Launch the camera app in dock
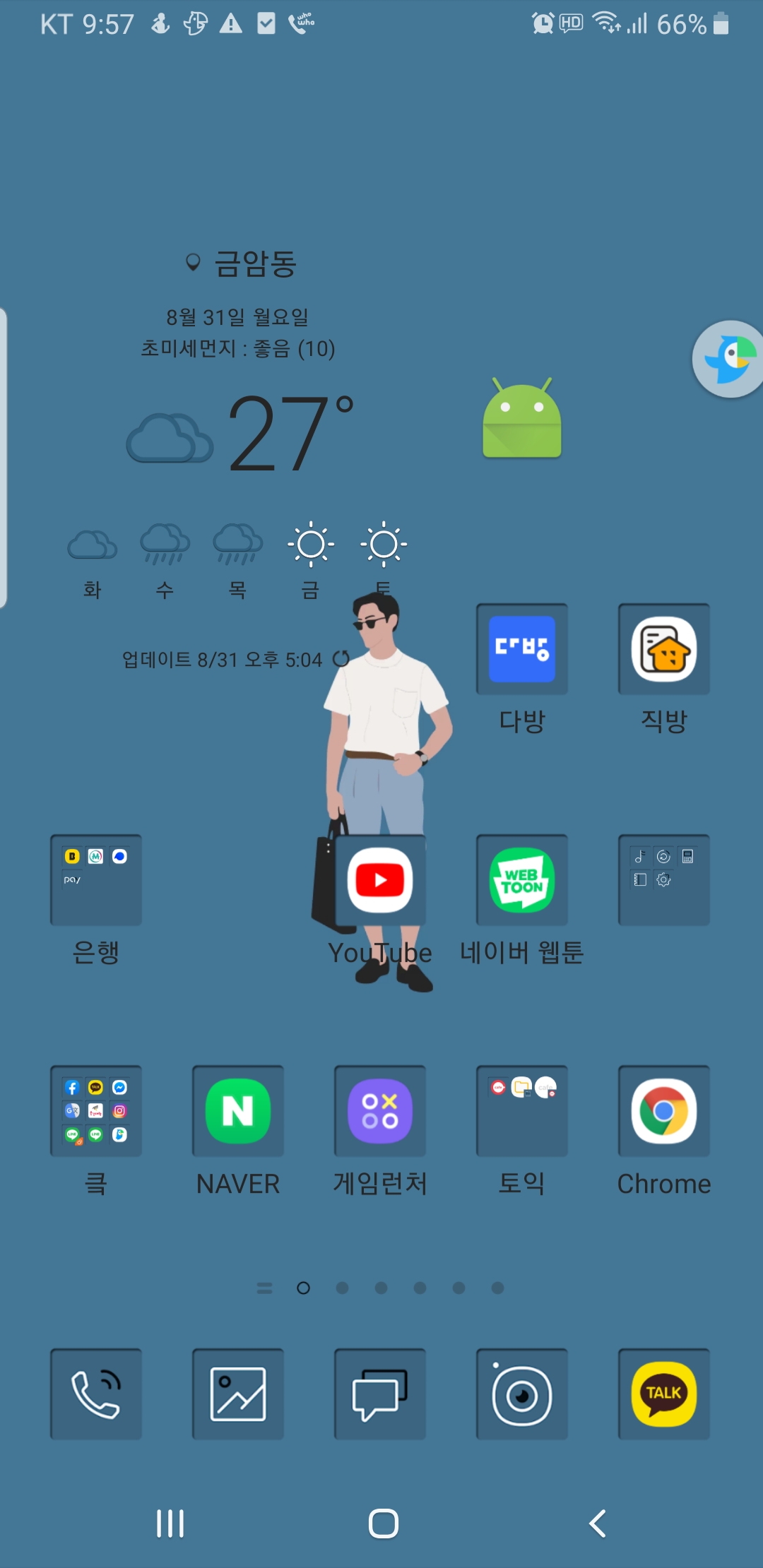763x1568 pixels. pyautogui.click(x=522, y=1394)
